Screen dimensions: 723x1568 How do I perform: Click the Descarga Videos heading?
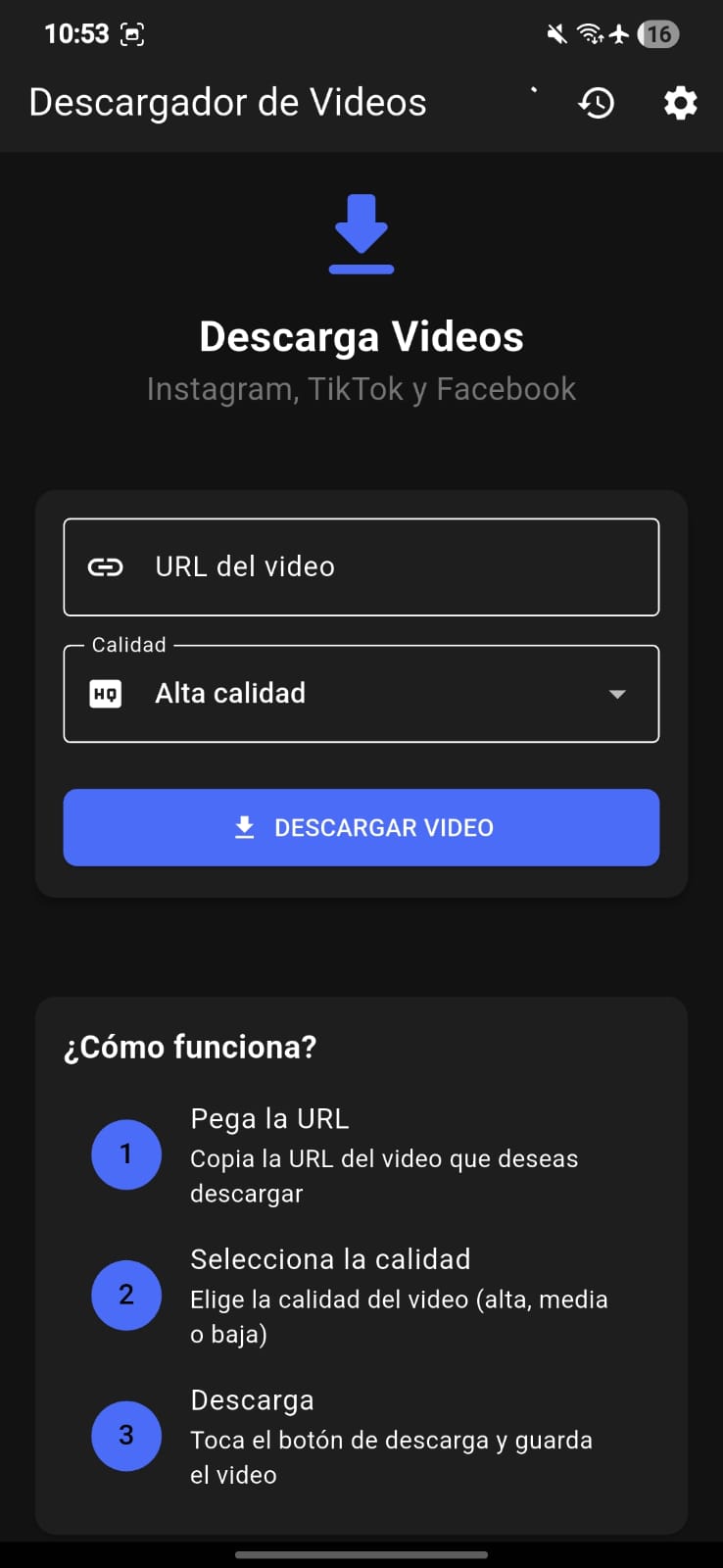[x=361, y=336]
